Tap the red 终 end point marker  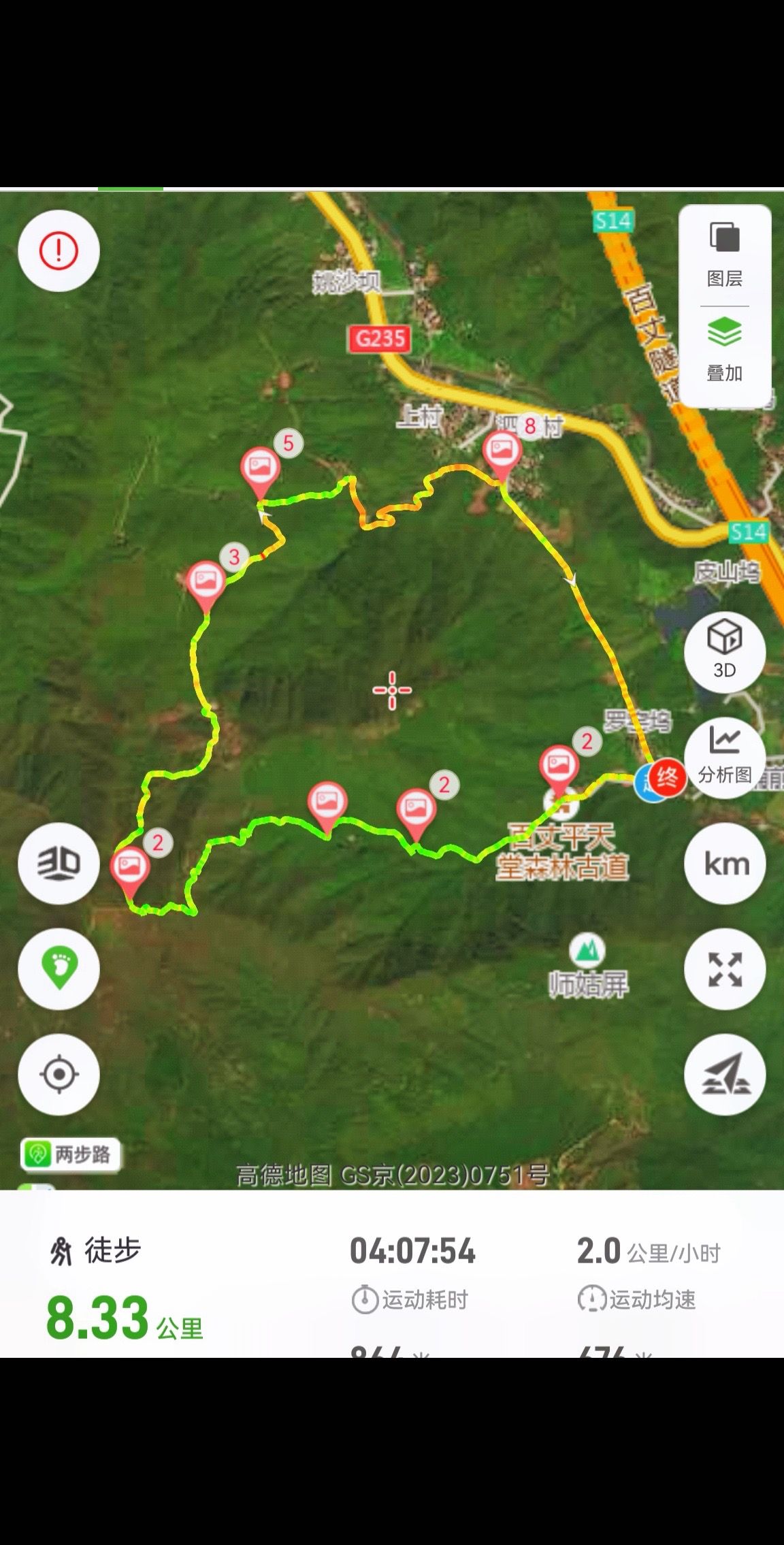point(667,777)
